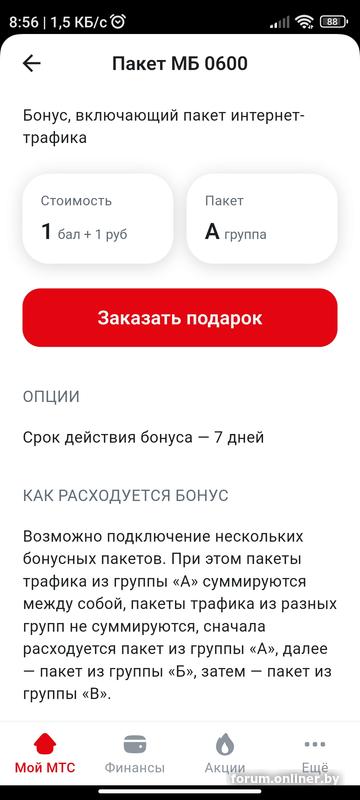Viewport: 360px width, 800px height.
Task: Switch to the Акции tab
Action: coord(225,754)
